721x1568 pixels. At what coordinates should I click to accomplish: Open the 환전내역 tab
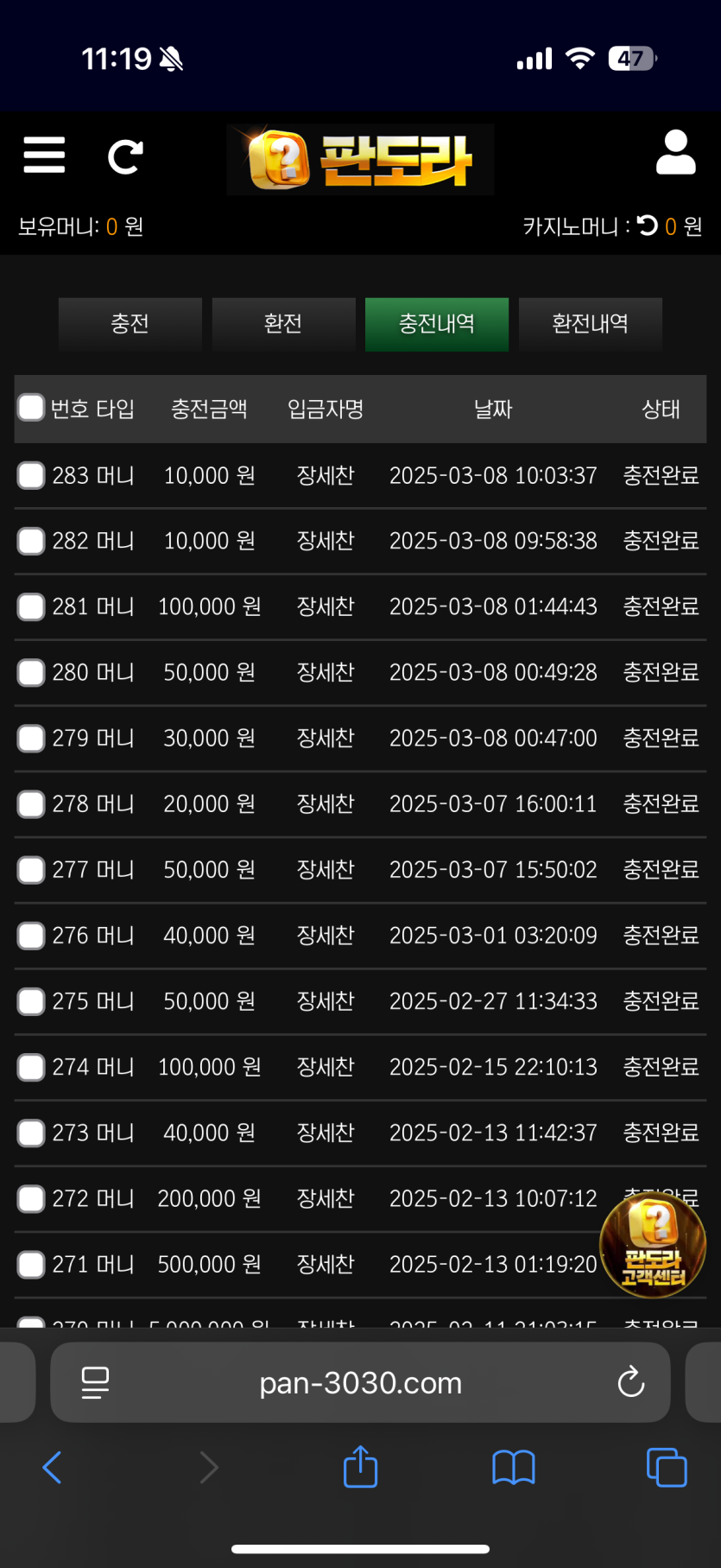click(590, 324)
